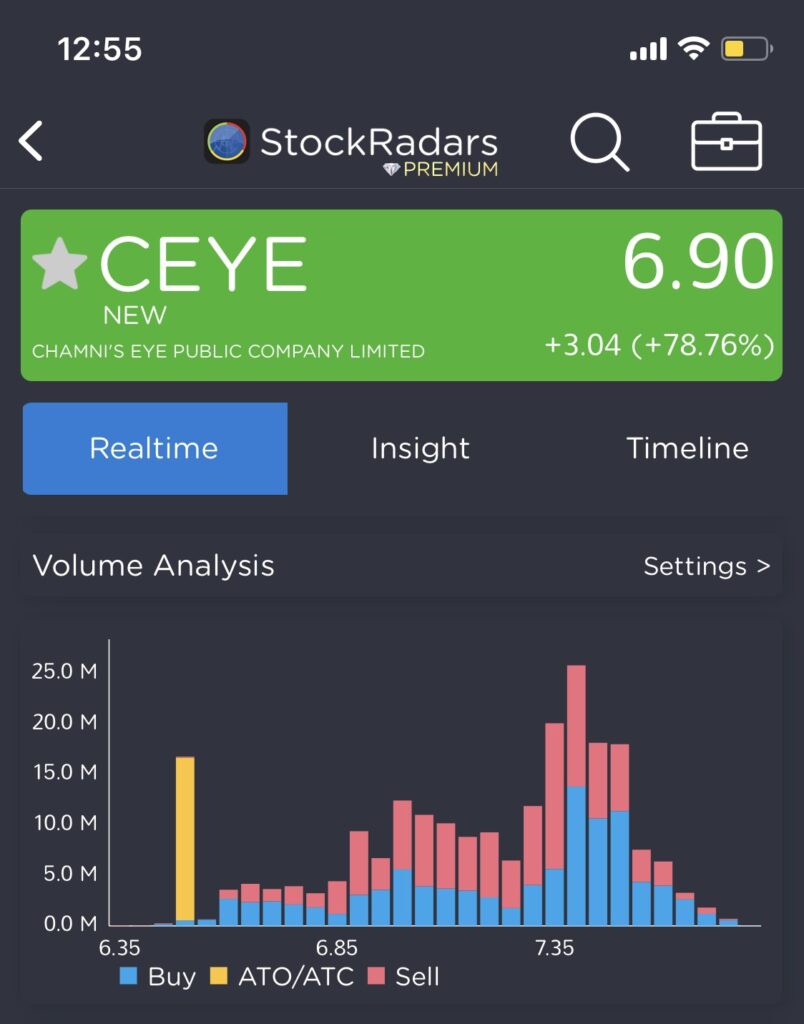Switch to the Timeline tab
The image size is (804, 1024).
point(687,448)
